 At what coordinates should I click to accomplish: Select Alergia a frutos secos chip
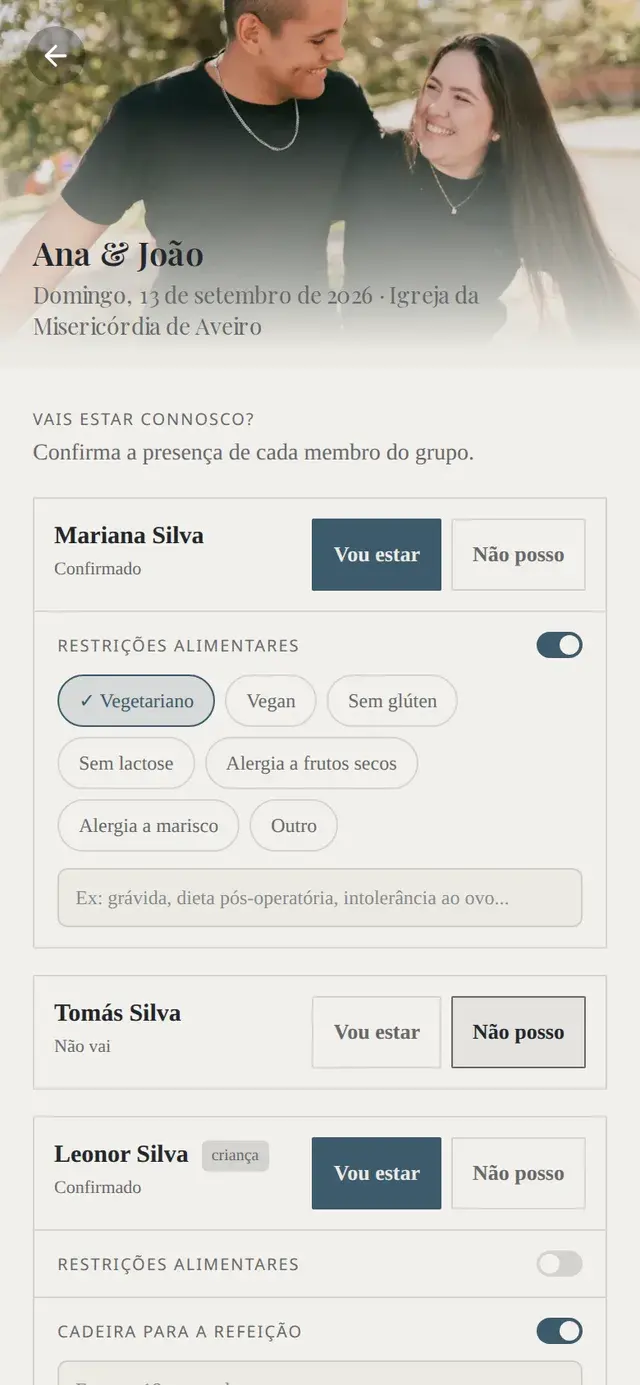311,763
